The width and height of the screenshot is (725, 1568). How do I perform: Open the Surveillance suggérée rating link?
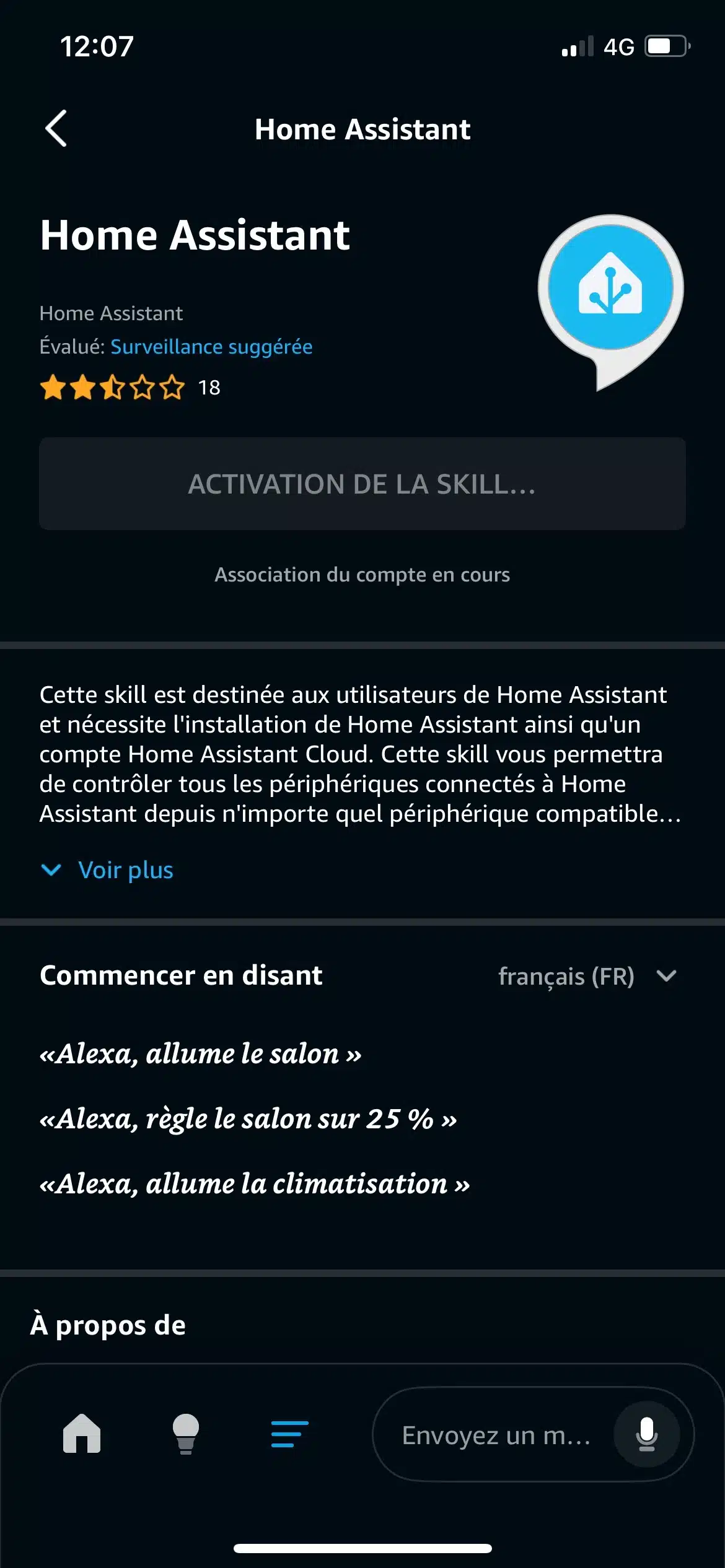(211, 347)
